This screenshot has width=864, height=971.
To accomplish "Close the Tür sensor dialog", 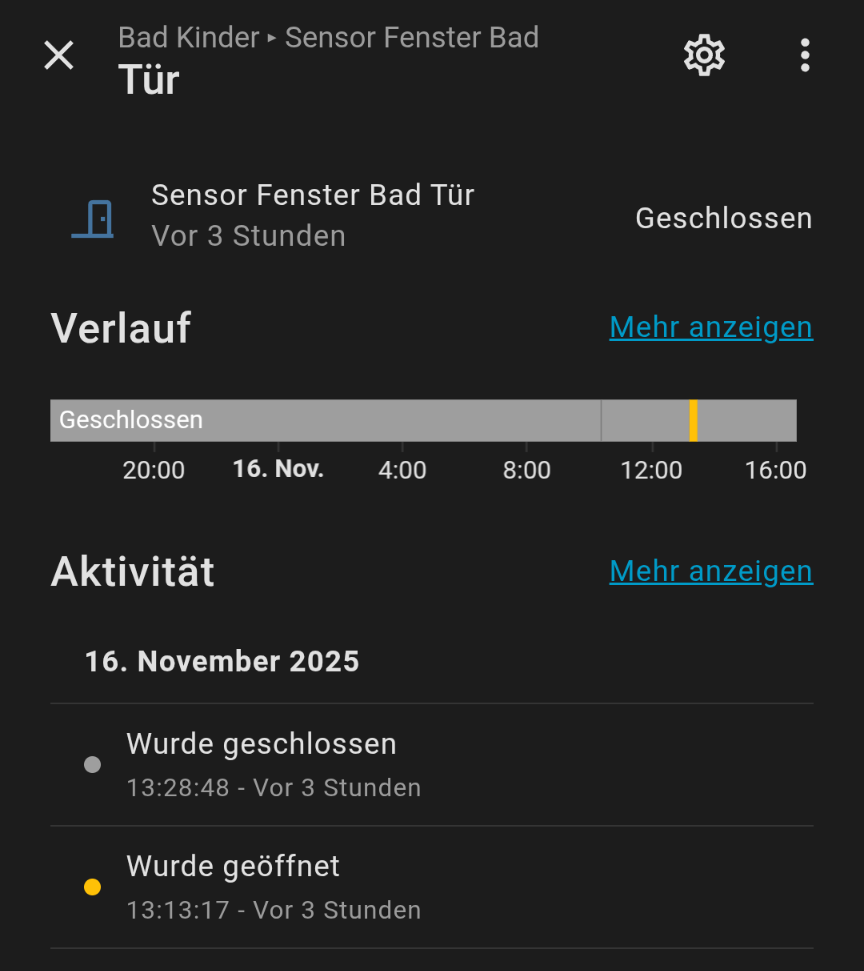I will coord(59,56).
